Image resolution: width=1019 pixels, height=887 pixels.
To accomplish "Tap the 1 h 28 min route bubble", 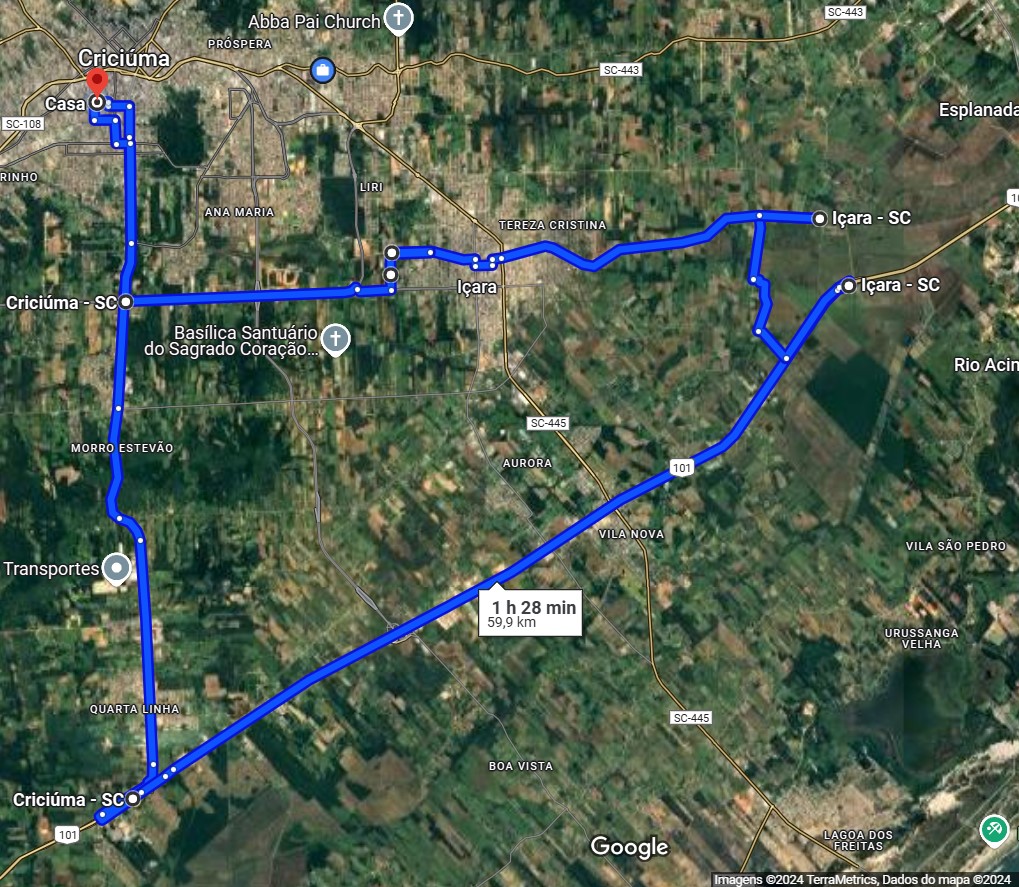I will pos(530,613).
